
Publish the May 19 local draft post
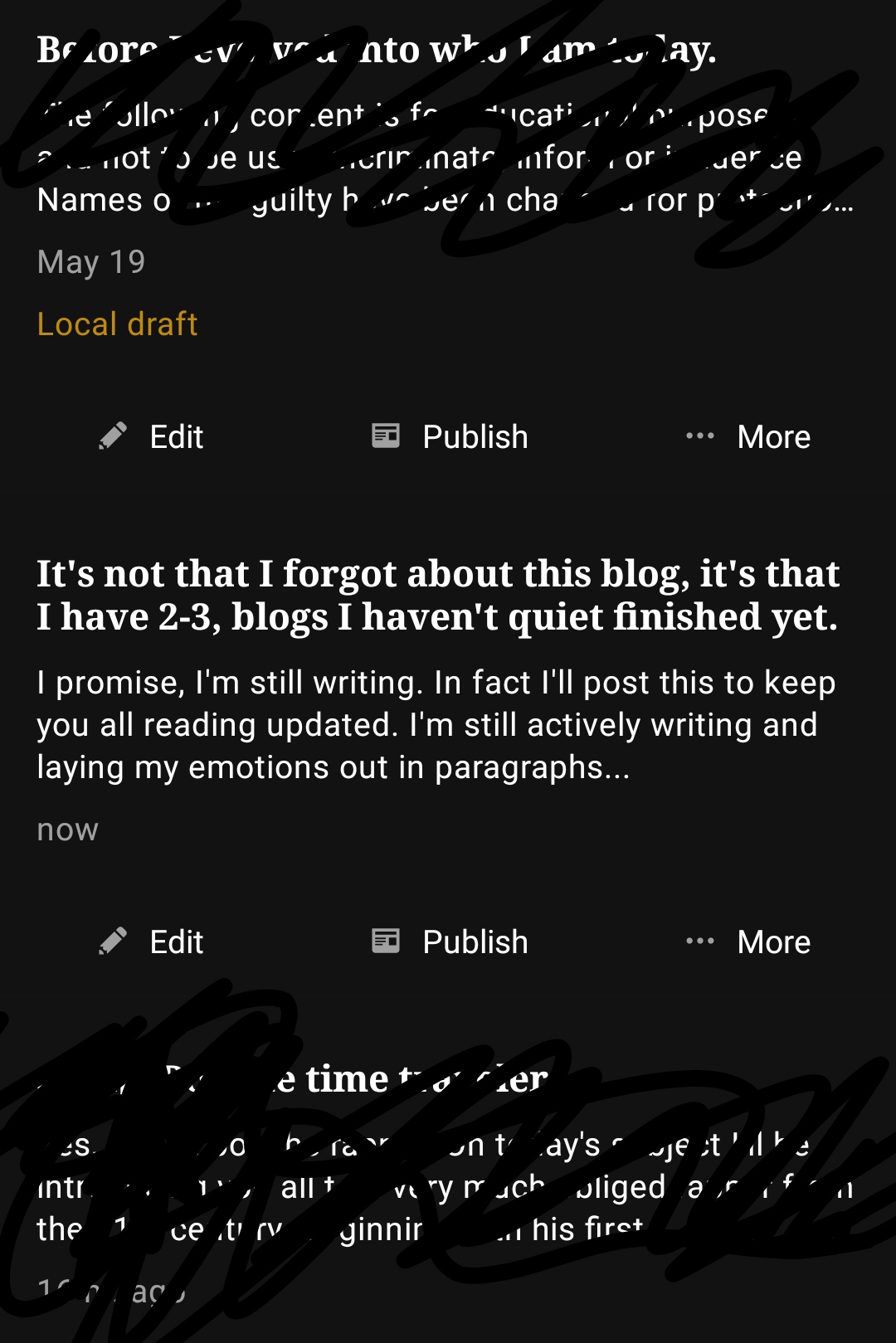coord(450,437)
